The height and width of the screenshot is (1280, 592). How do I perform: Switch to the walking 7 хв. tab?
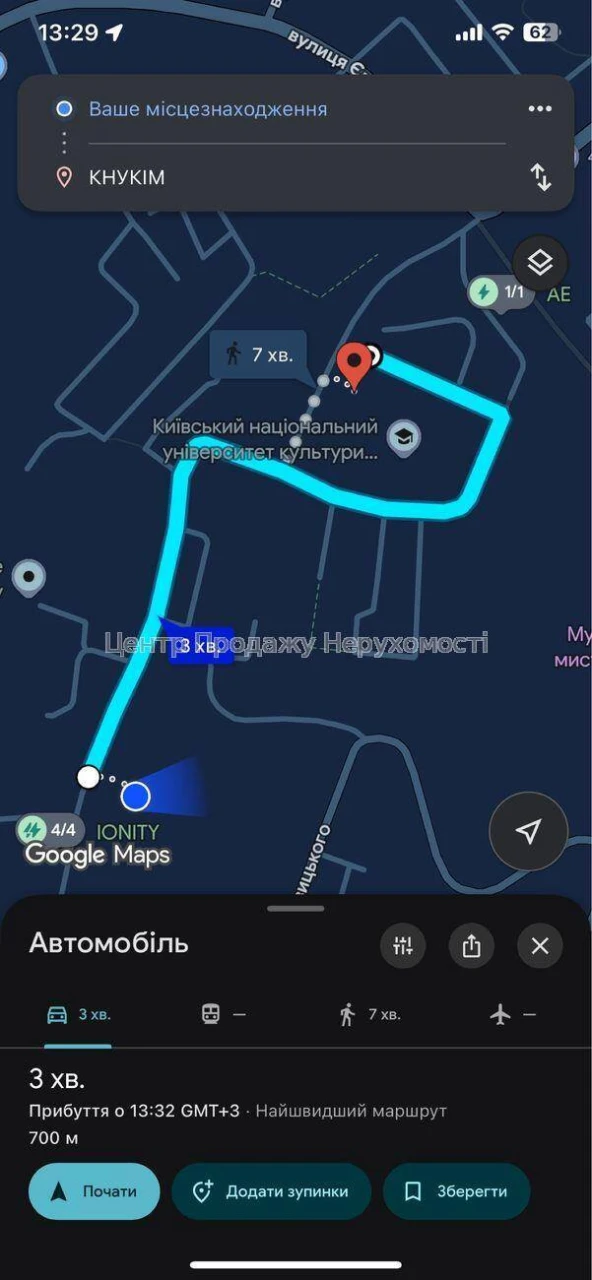click(369, 1014)
